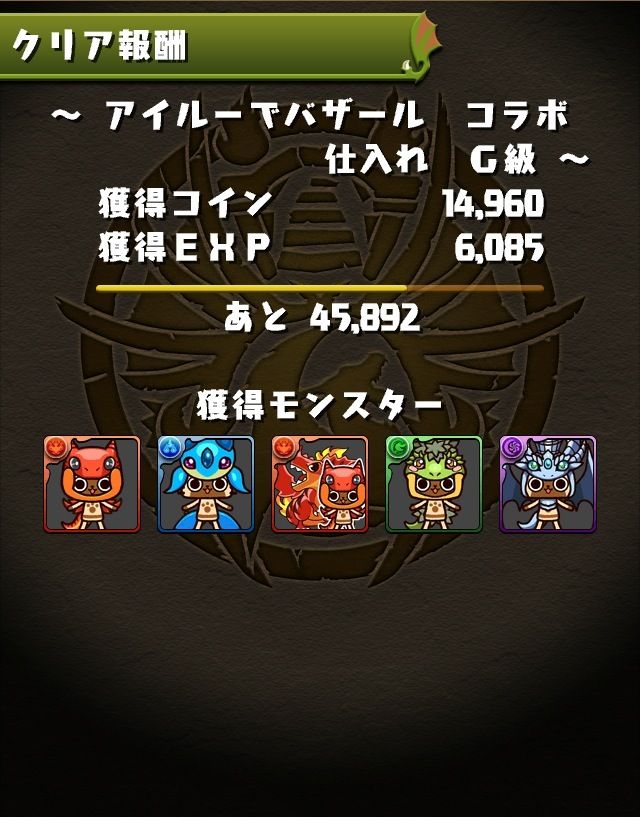Select the blue water-hood cat monster
This screenshot has height=817, width=640.
[x=206, y=484]
